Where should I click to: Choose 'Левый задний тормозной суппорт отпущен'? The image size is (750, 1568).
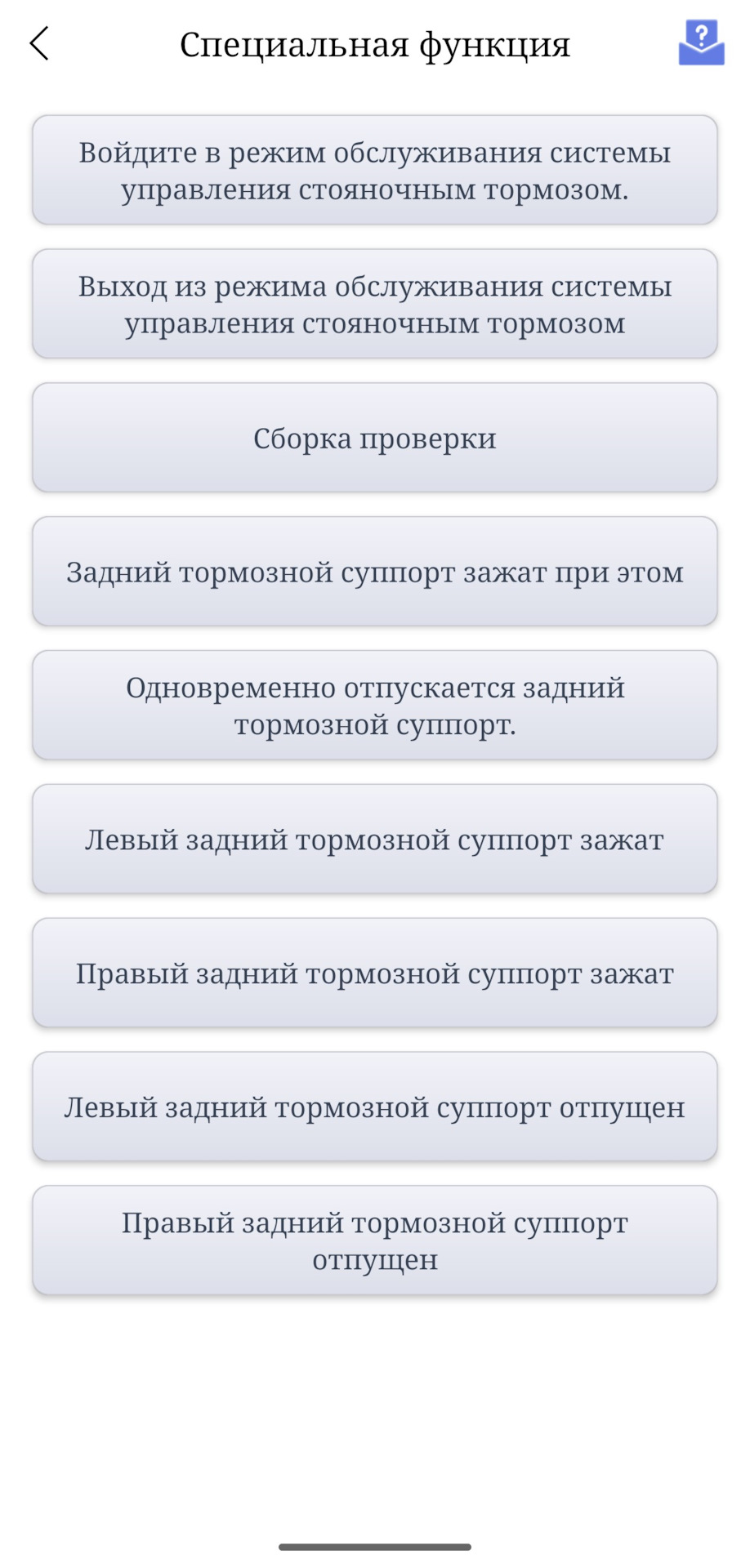point(375,1107)
